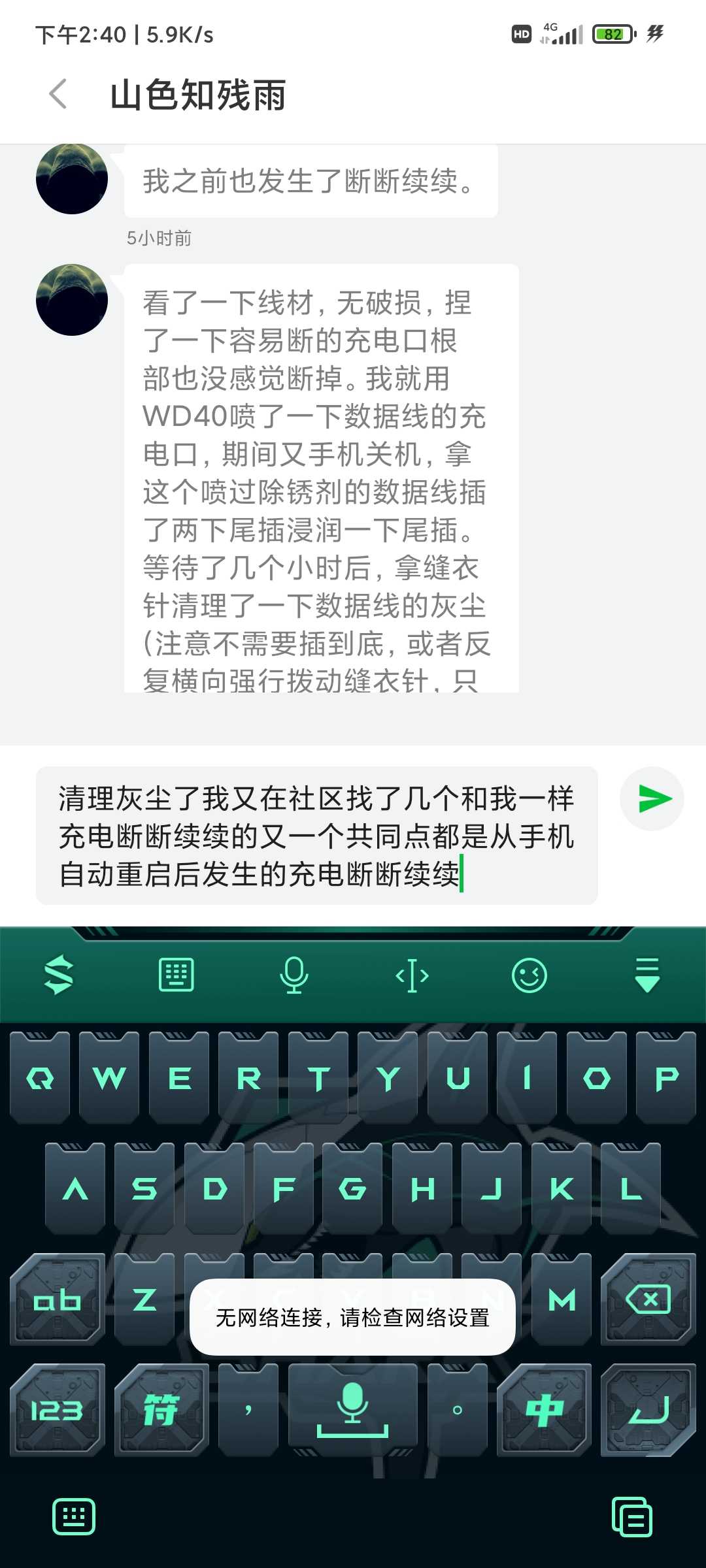The width and height of the screenshot is (706, 1568).
Task: Switch to the 123 number keyboard
Action: tap(58, 1410)
